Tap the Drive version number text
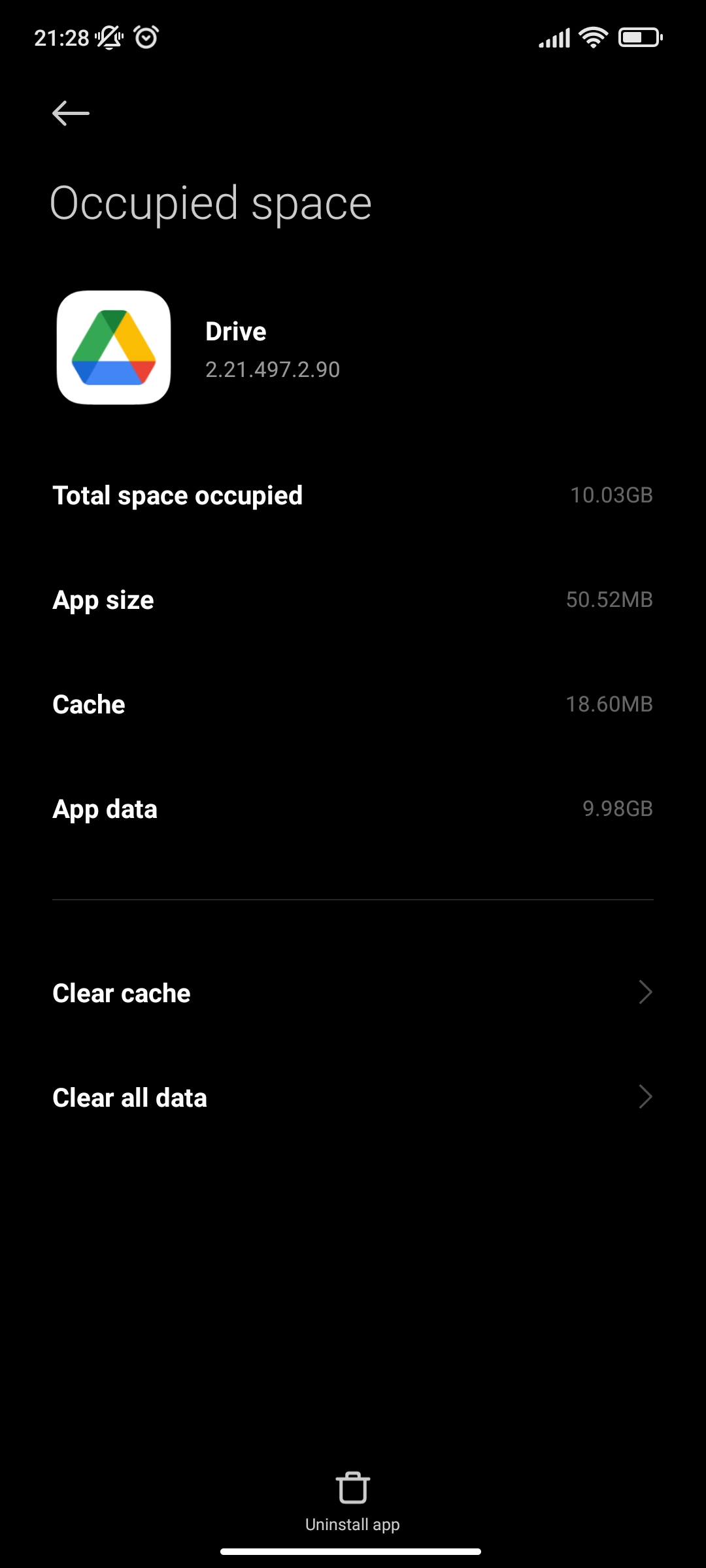Image resolution: width=706 pixels, height=1568 pixels. [x=272, y=368]
